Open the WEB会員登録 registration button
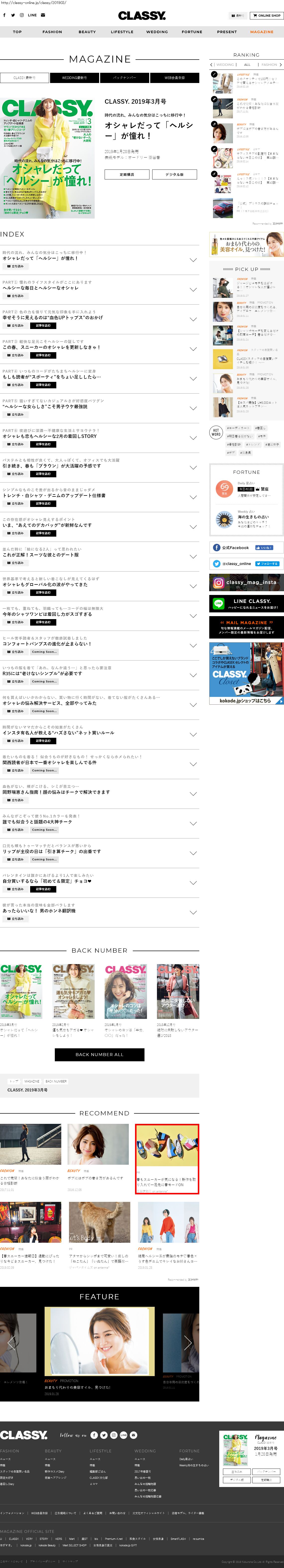The height and width of the screenshot is (1568, 284). click(175, 78)
